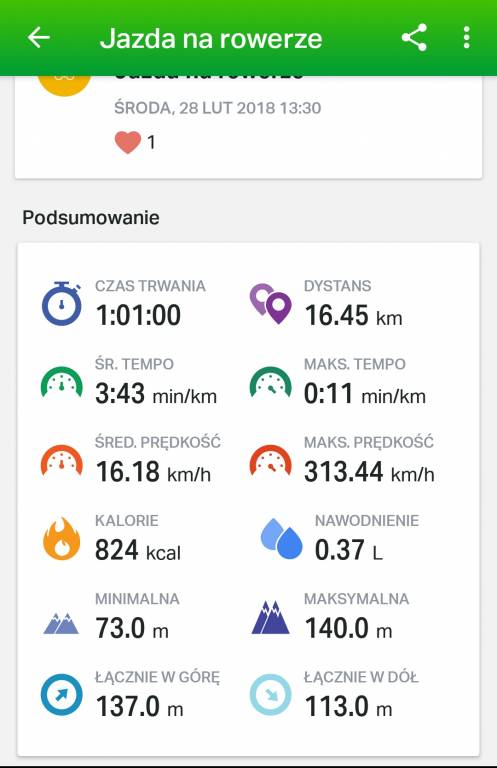Screen dimensions: 497x768
Task: Go back using the arrow
Action: tap(39, 38)
